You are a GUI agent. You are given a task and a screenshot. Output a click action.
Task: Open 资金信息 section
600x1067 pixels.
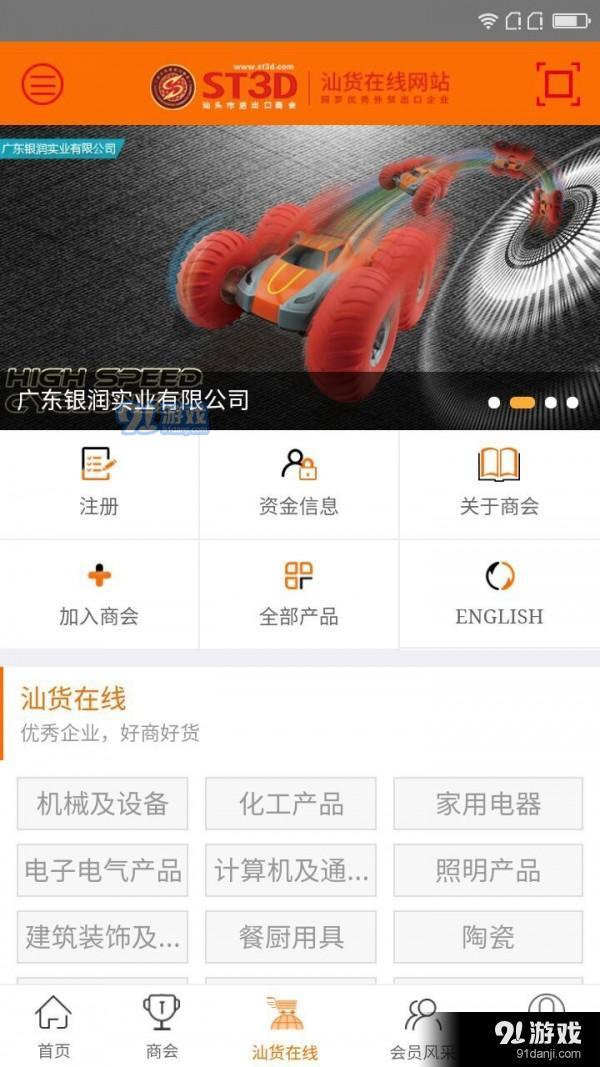299,483
